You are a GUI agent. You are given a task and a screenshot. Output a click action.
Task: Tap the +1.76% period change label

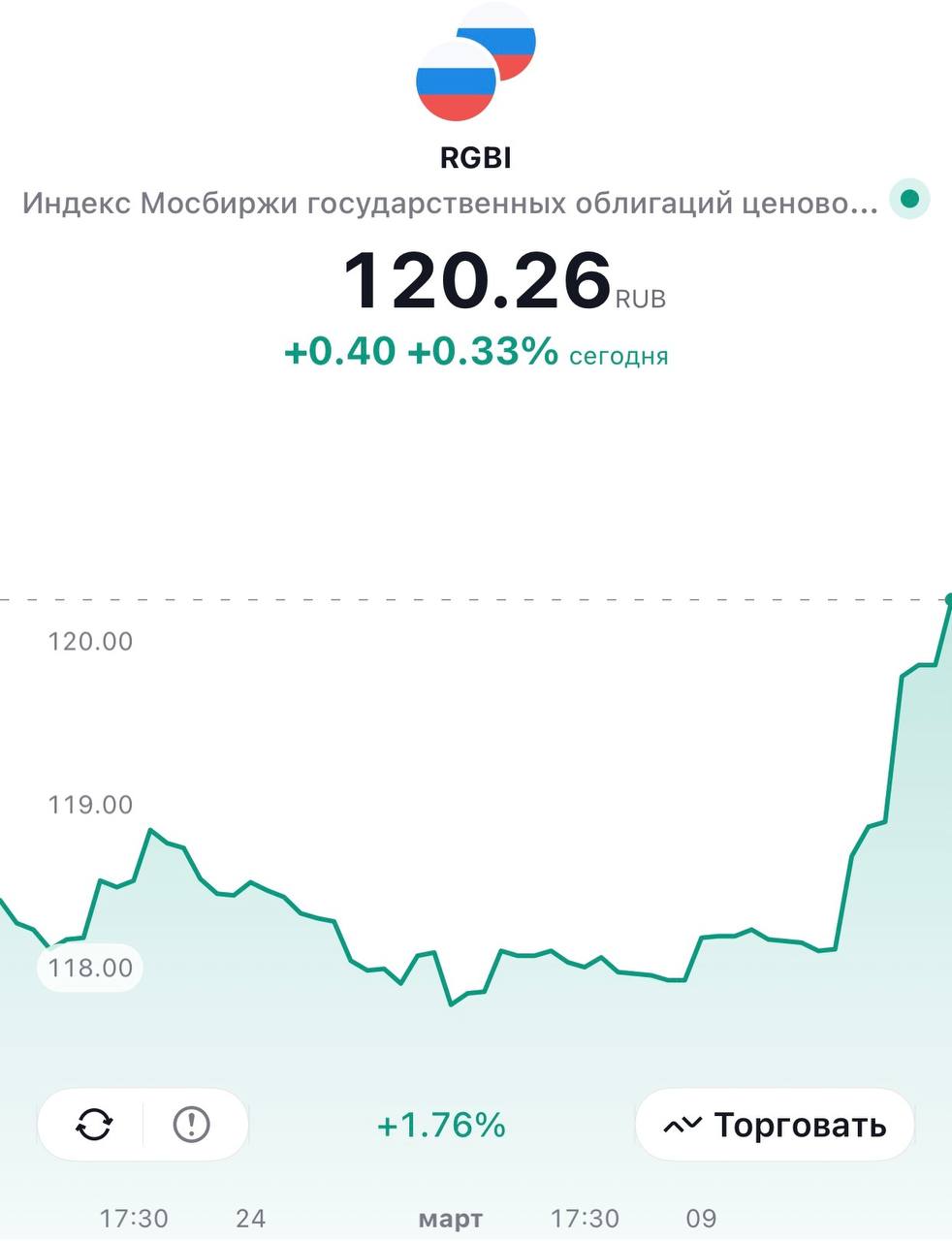click(x=441, y=1125)
